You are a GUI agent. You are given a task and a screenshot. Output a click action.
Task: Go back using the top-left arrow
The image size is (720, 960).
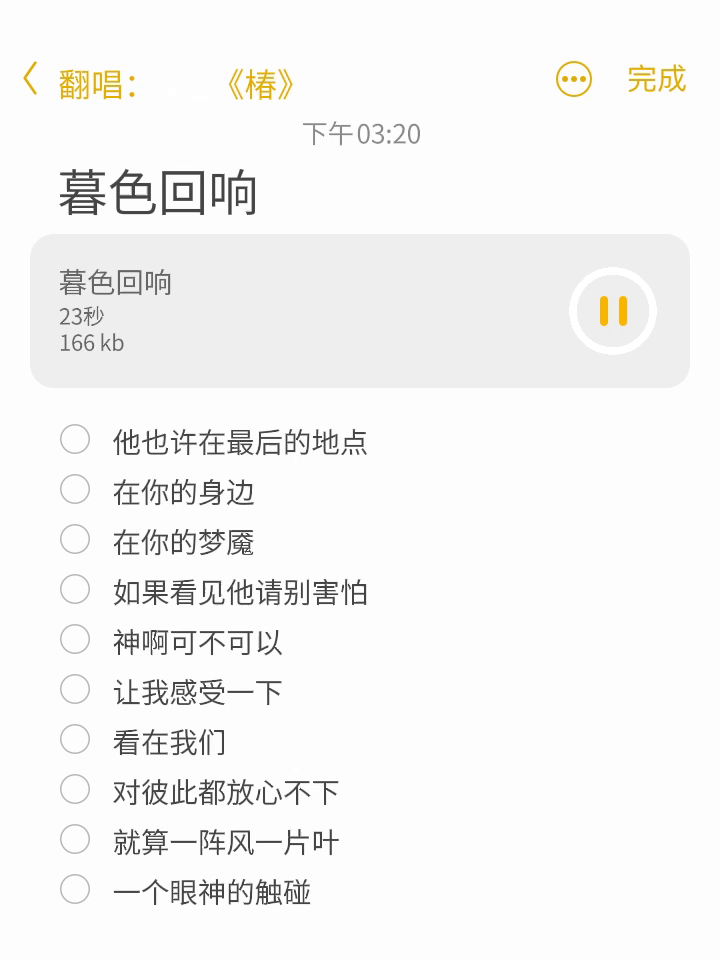point(31,79)
